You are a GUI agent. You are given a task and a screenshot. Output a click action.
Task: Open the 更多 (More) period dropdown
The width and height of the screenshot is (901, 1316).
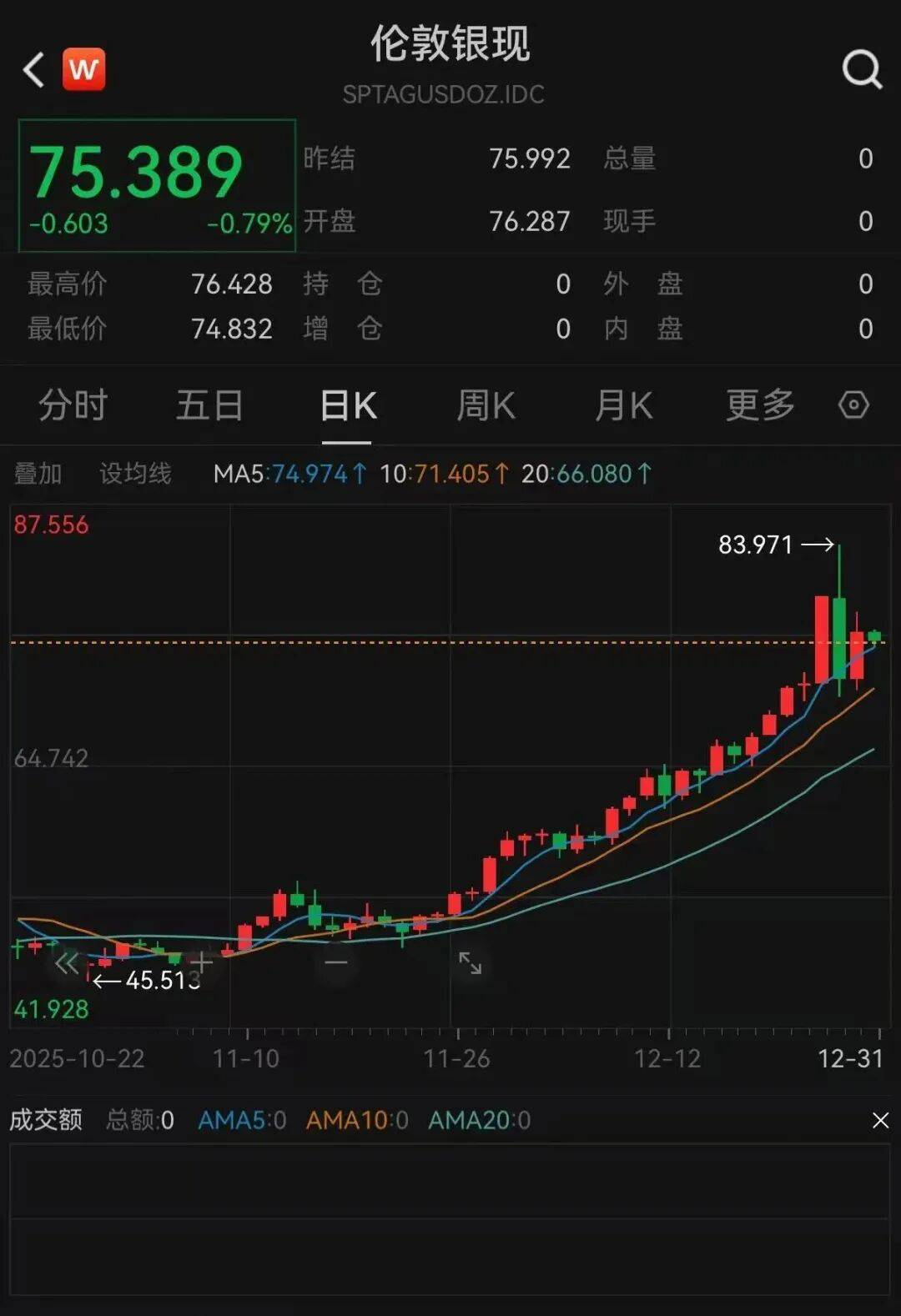click(758, 405)
